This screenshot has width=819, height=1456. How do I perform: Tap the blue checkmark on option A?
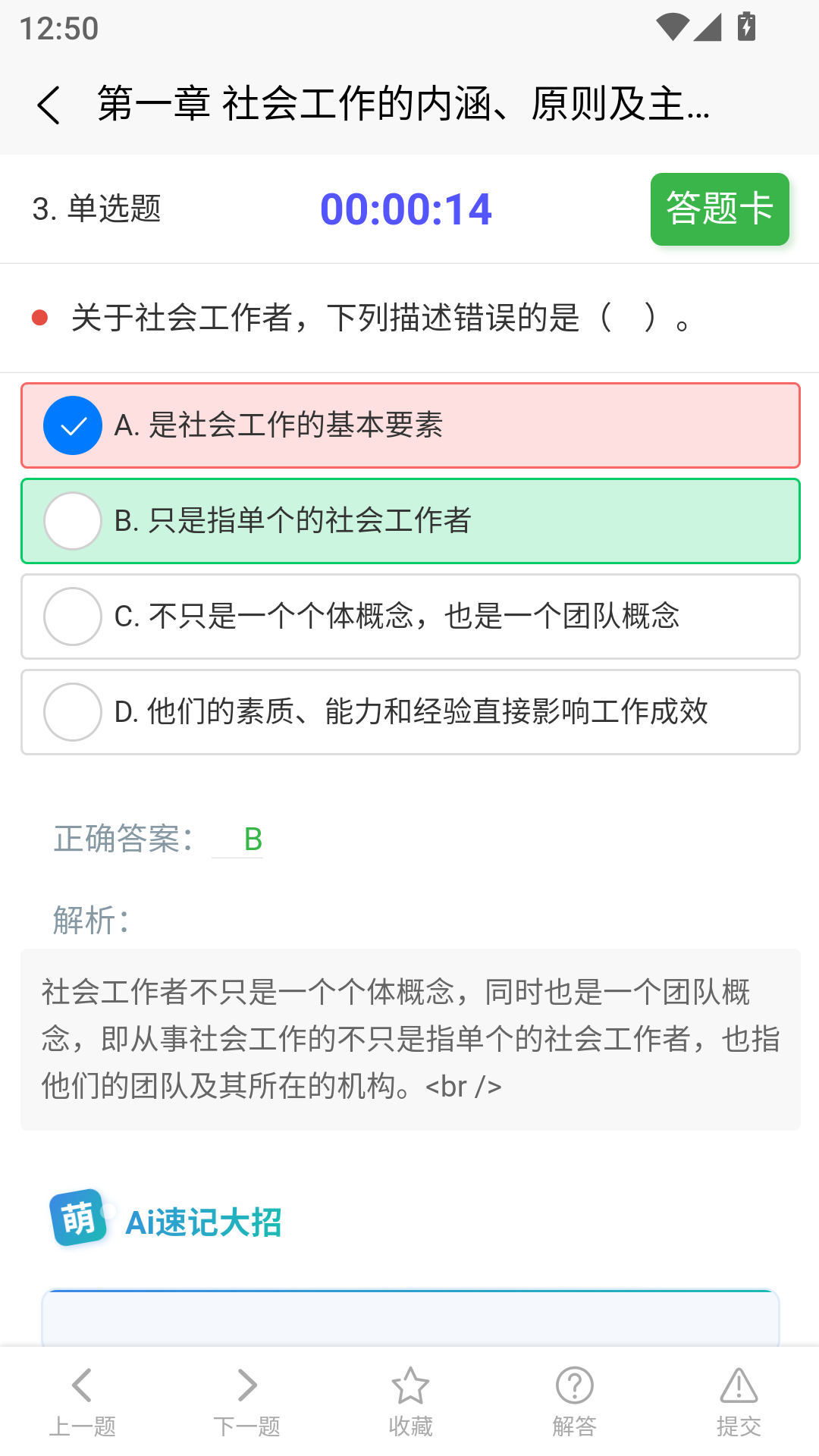tap(72, 425)
